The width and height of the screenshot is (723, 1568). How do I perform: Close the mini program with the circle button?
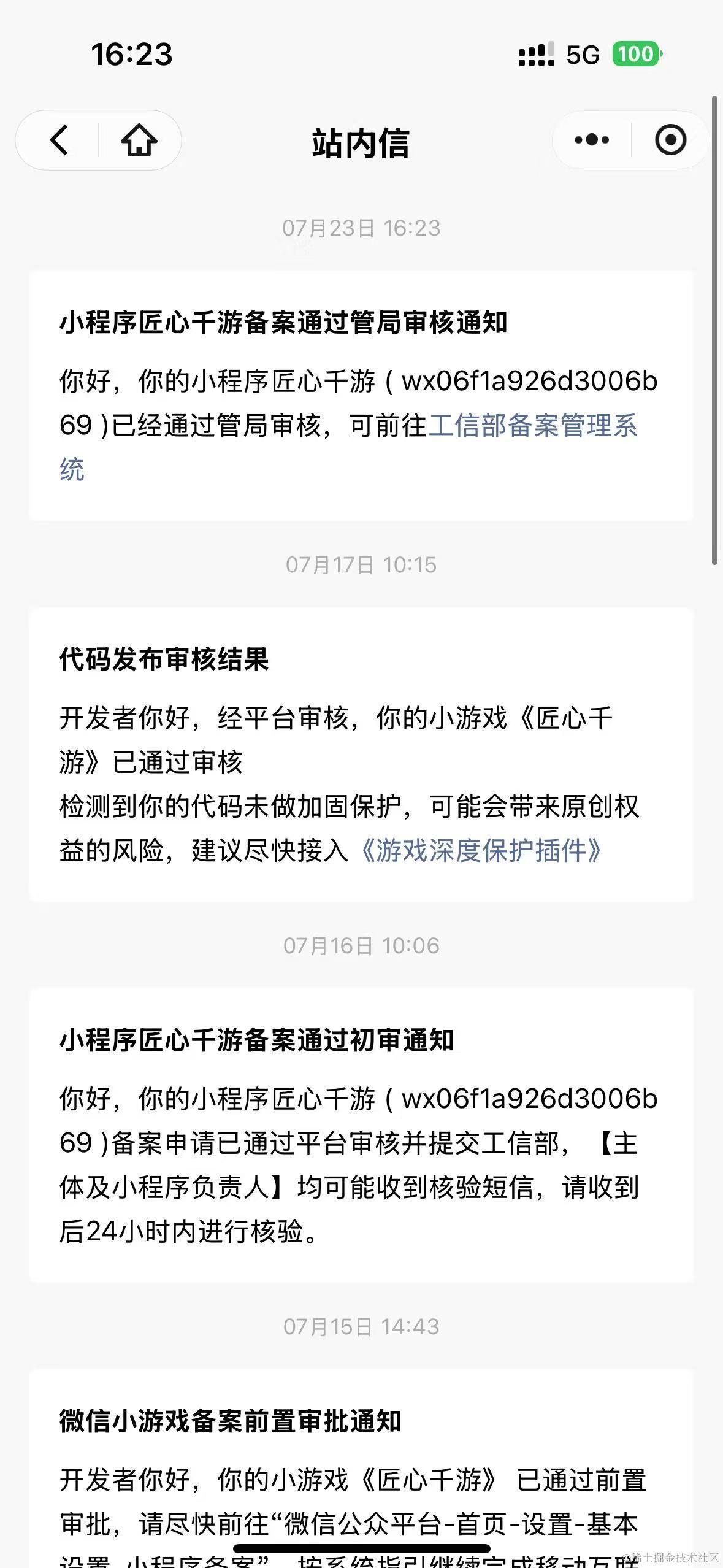coord(670,140)
